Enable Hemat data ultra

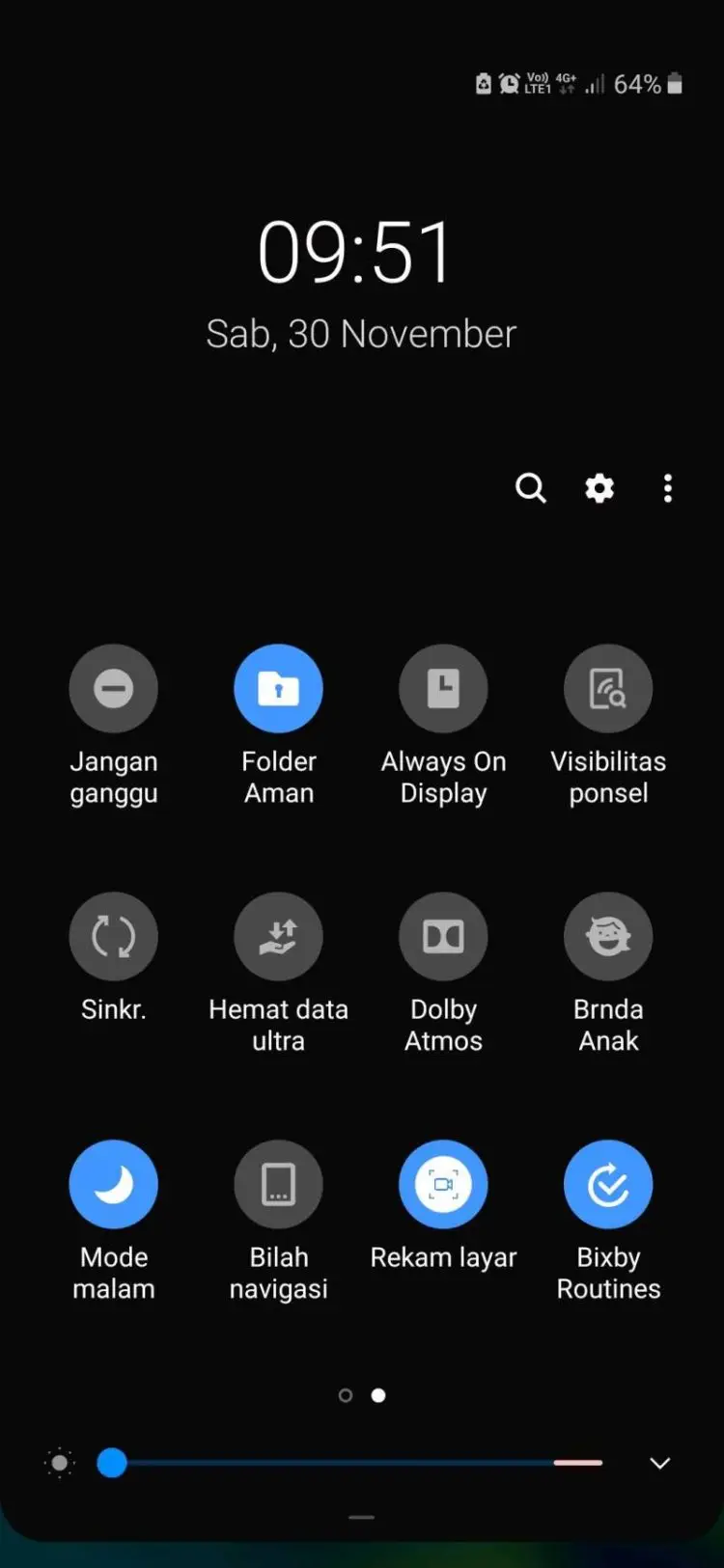(278, 937)
